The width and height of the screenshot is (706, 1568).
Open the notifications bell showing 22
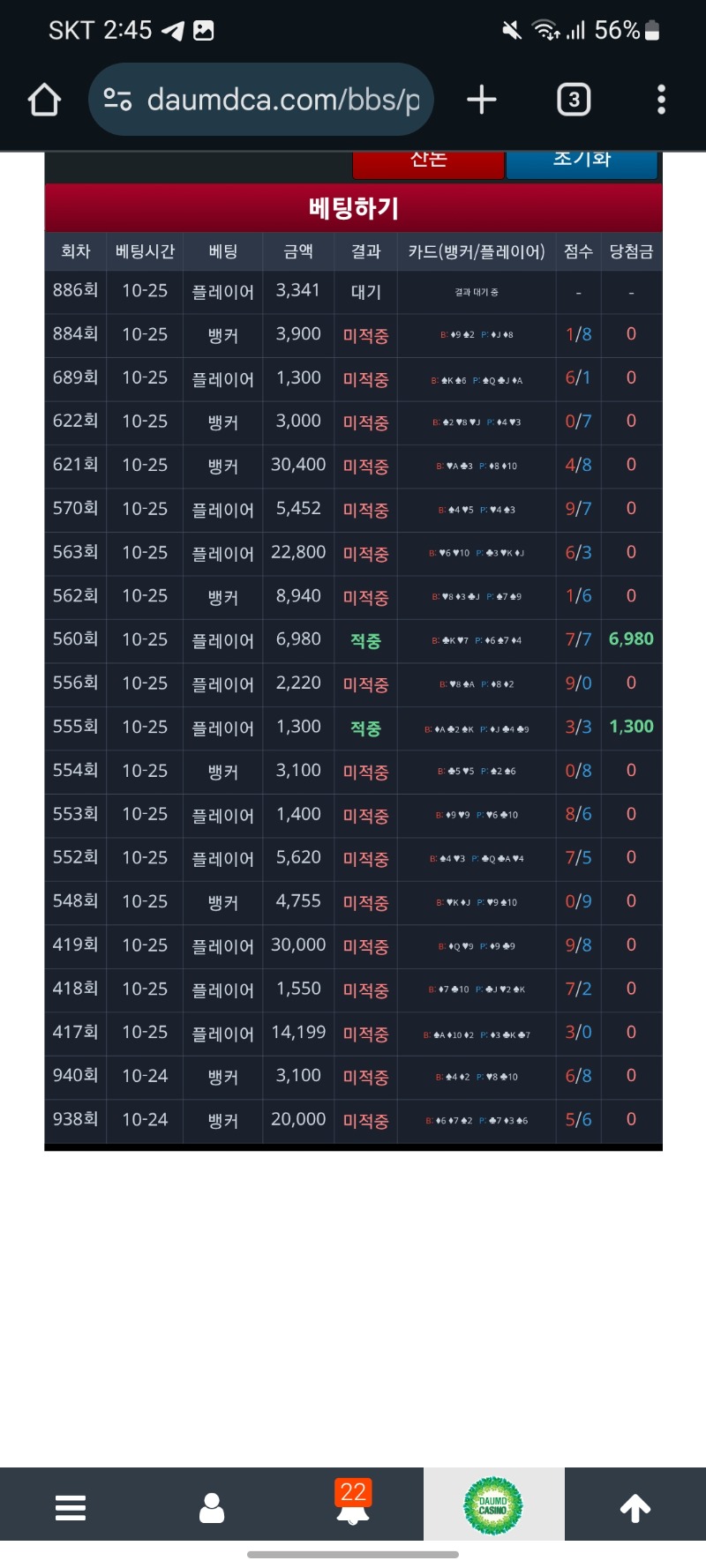point(353,1503)
